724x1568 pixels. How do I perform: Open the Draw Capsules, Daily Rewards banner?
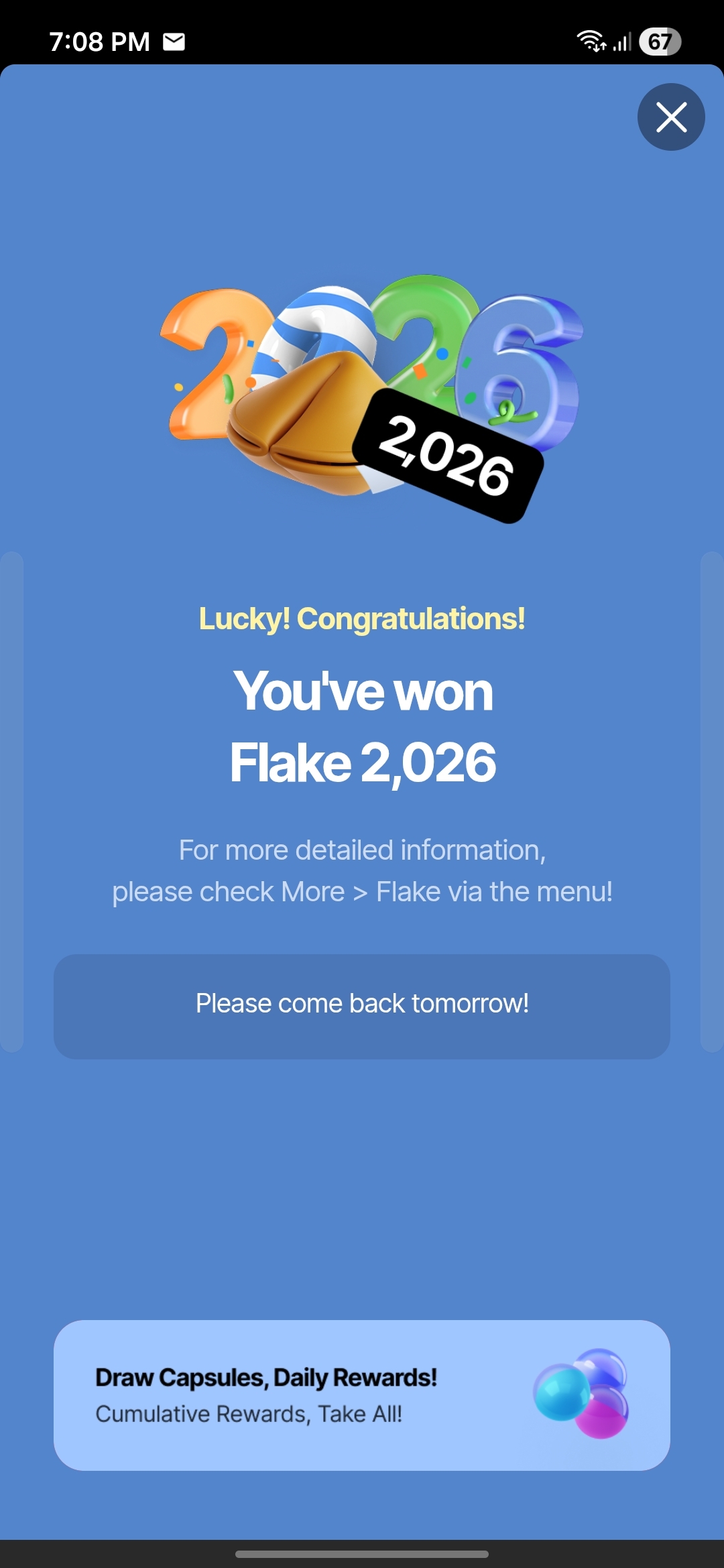pos(362,1395)
